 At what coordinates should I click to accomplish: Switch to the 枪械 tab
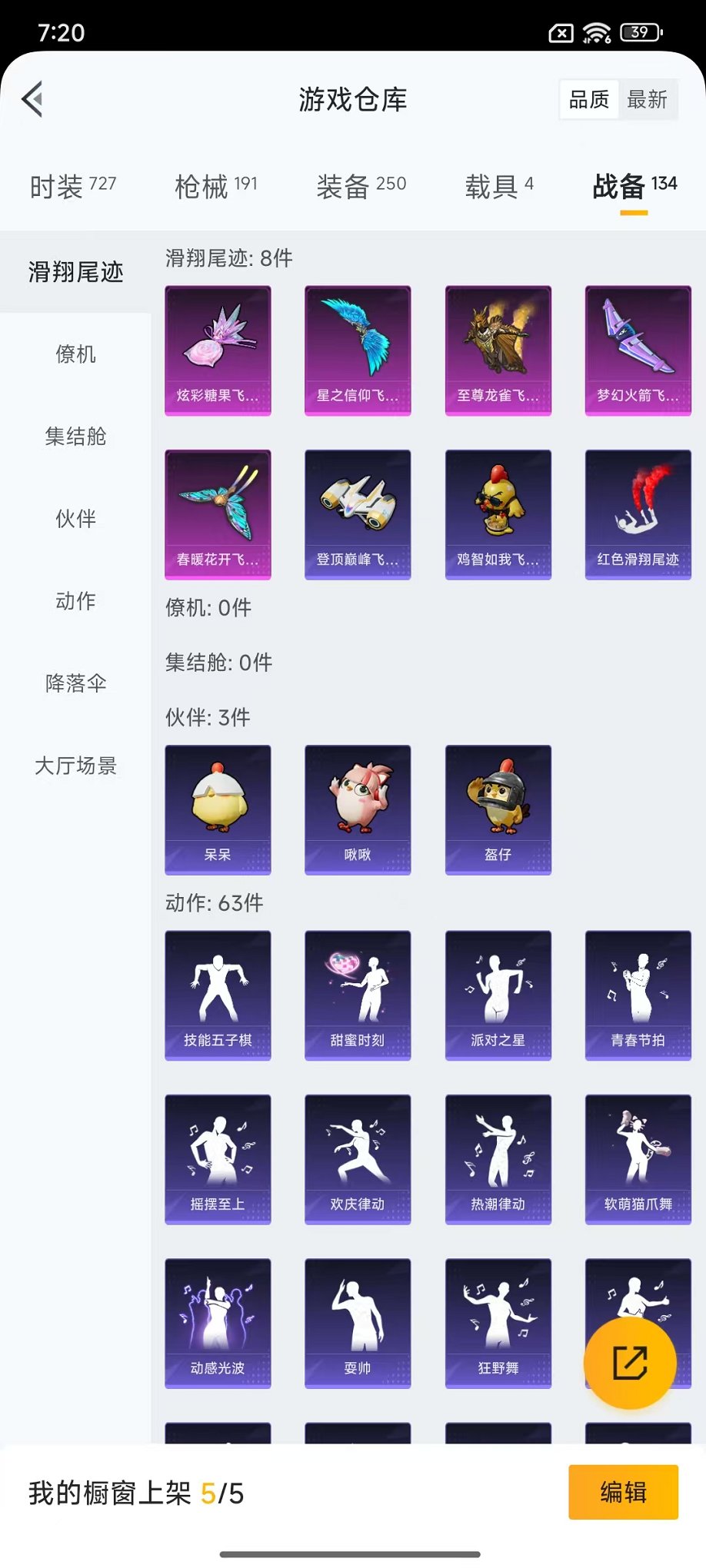pos(216,186)
